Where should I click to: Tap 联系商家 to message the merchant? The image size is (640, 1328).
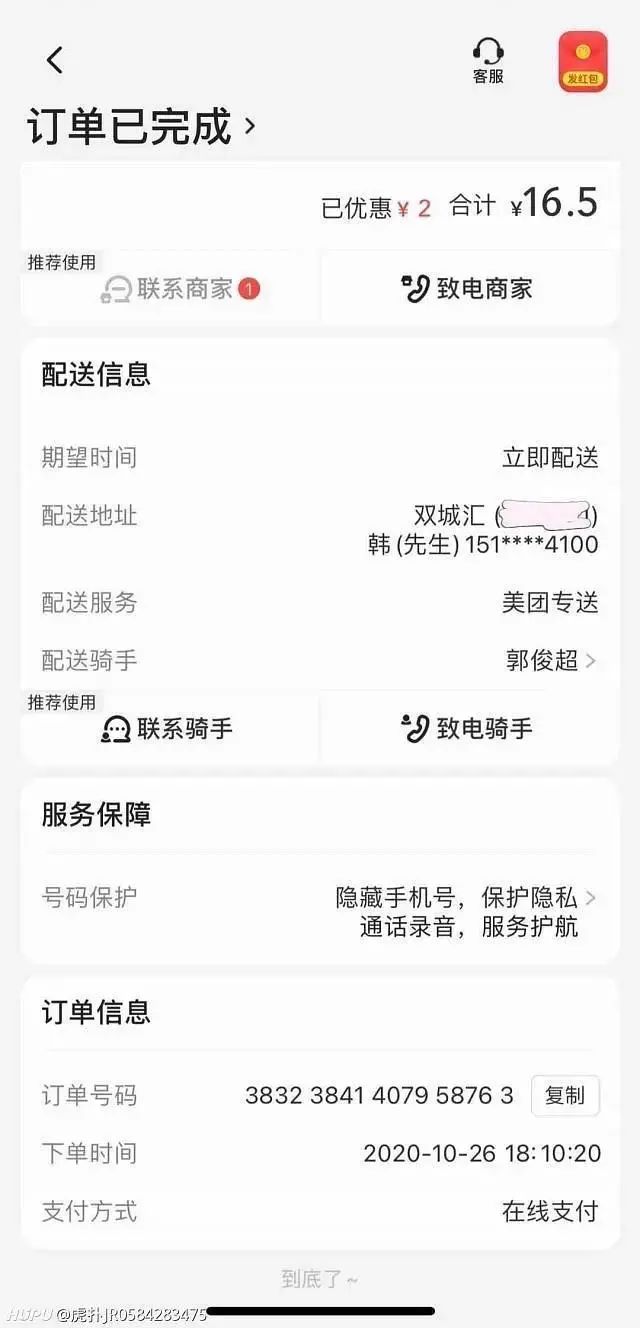click(x=170, y=289)
